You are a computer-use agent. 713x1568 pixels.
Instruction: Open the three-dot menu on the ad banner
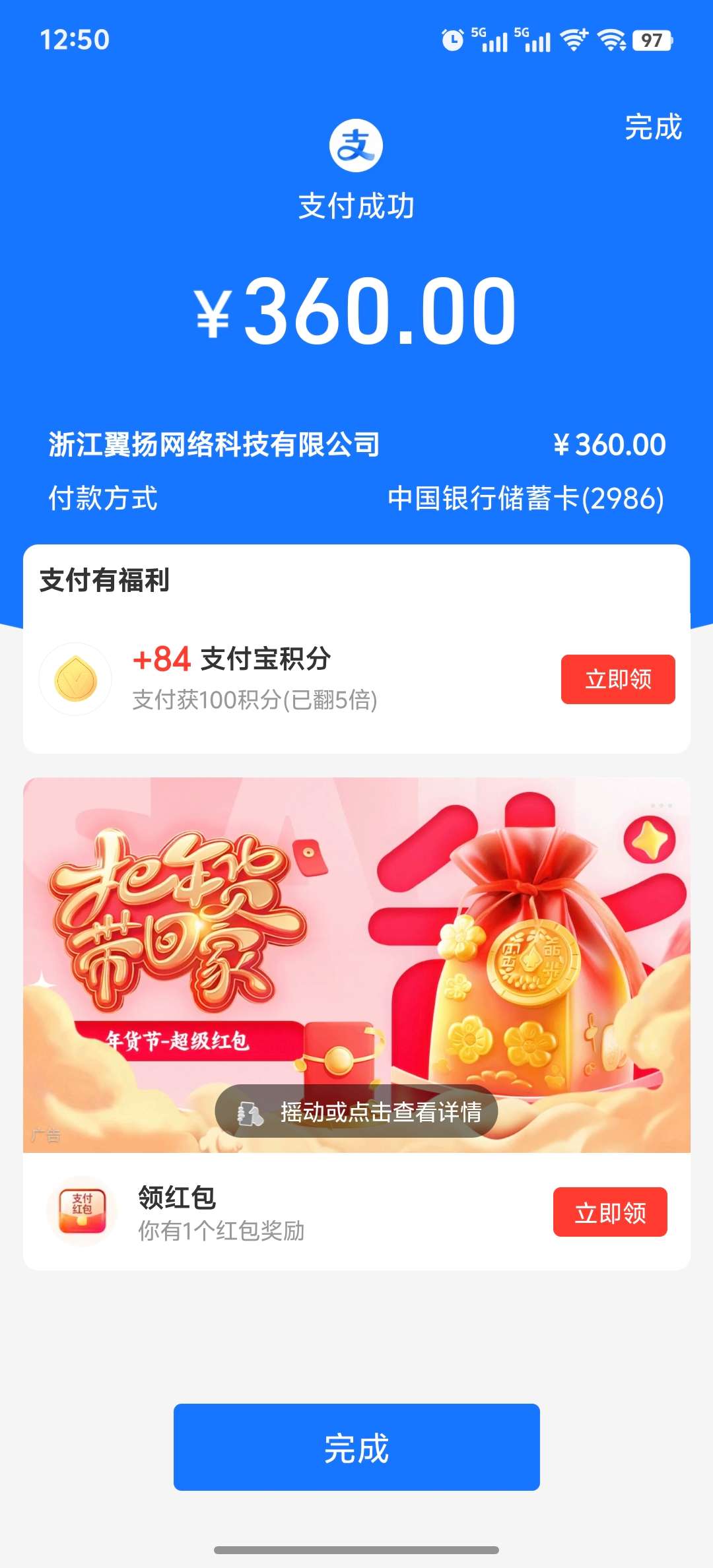661,805
